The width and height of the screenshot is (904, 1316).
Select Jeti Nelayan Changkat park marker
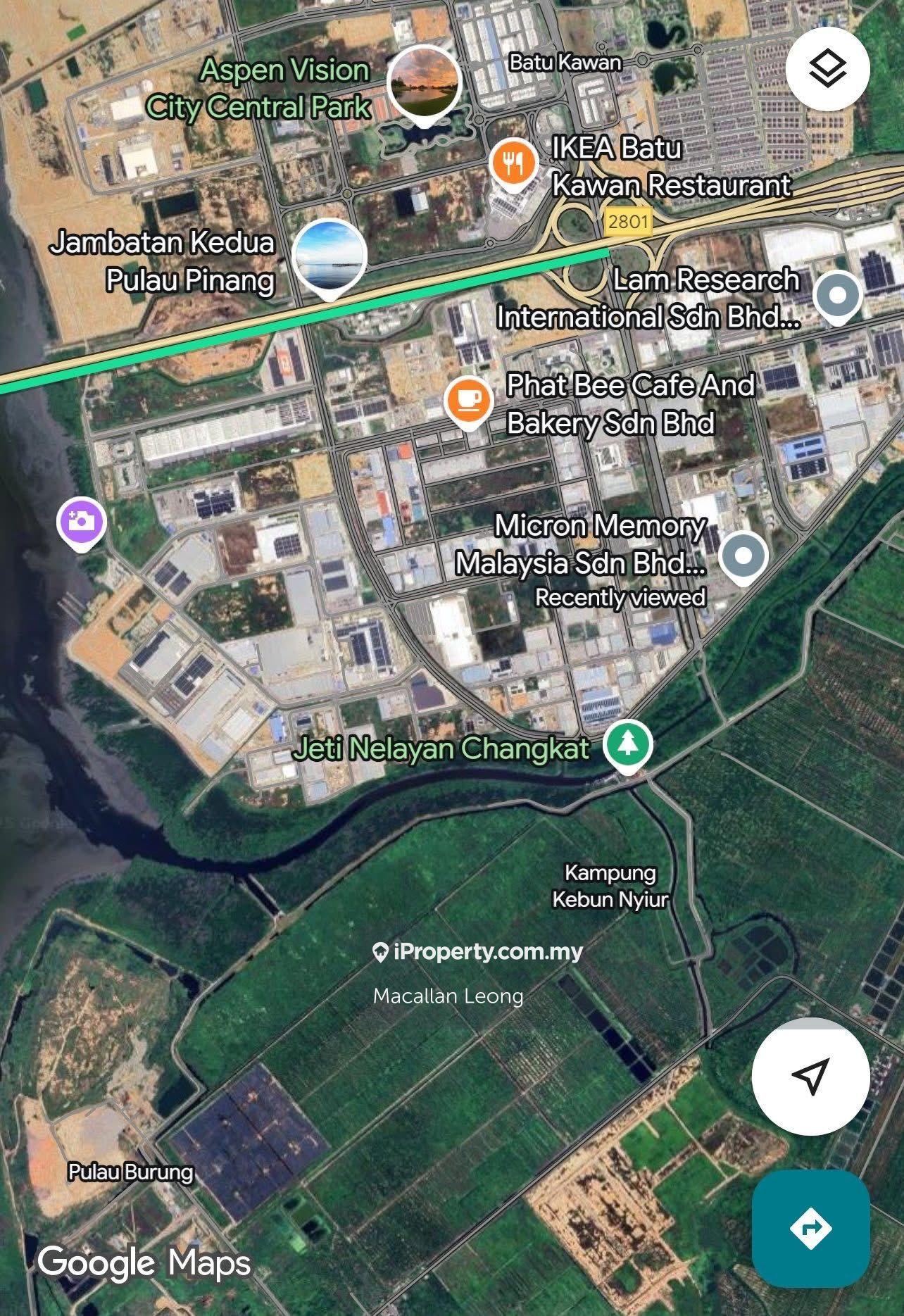click(628, 745)
